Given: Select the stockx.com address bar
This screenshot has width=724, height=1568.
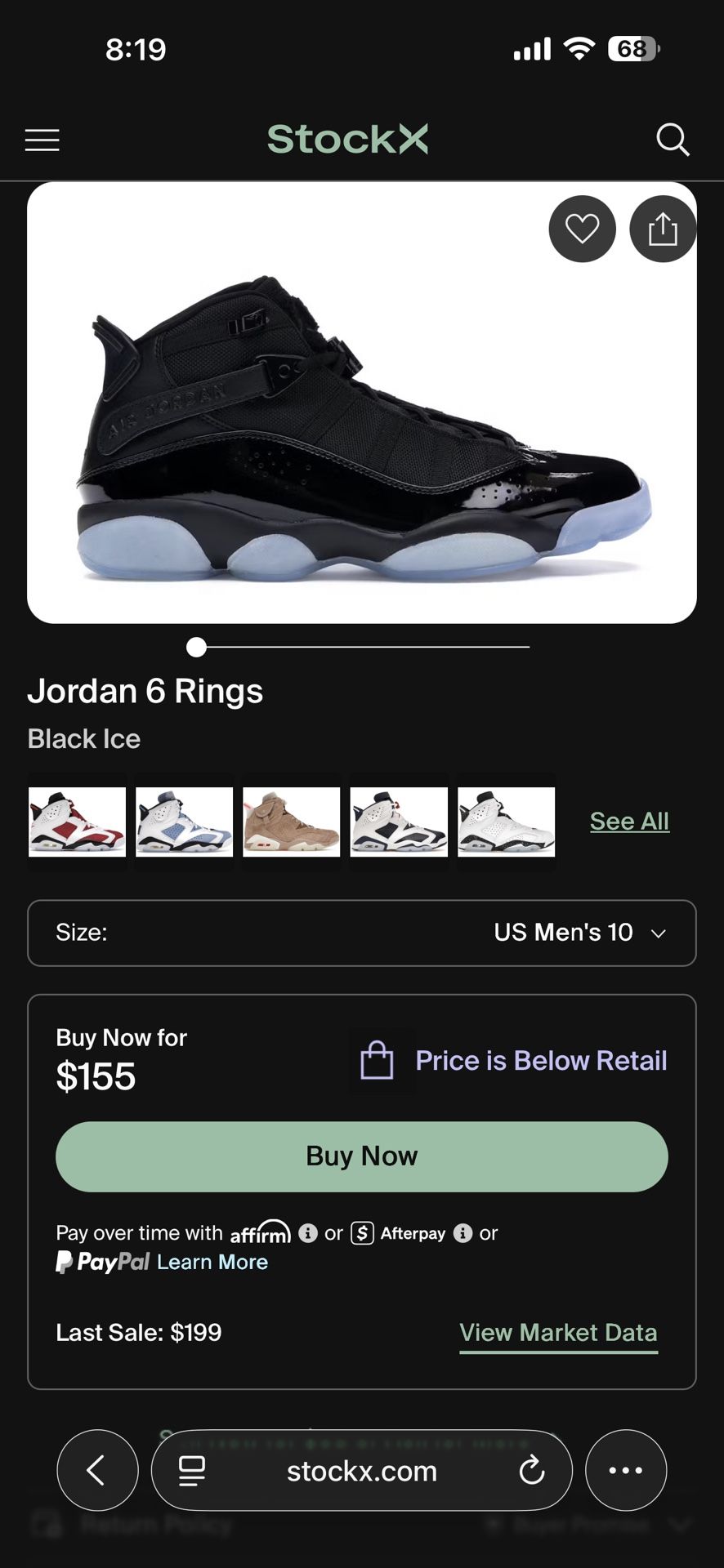Looking at the screenshot, I should click(362, 1471).
